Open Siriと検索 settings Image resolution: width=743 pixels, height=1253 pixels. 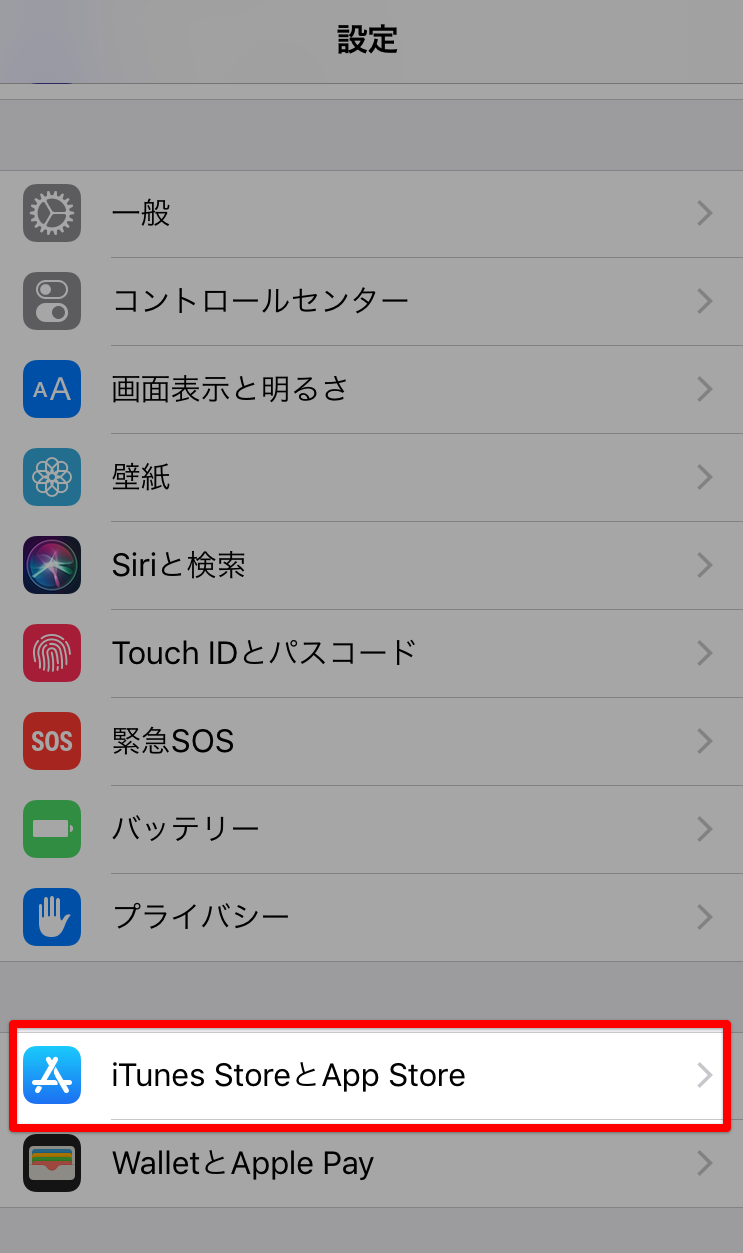(371, 565)
